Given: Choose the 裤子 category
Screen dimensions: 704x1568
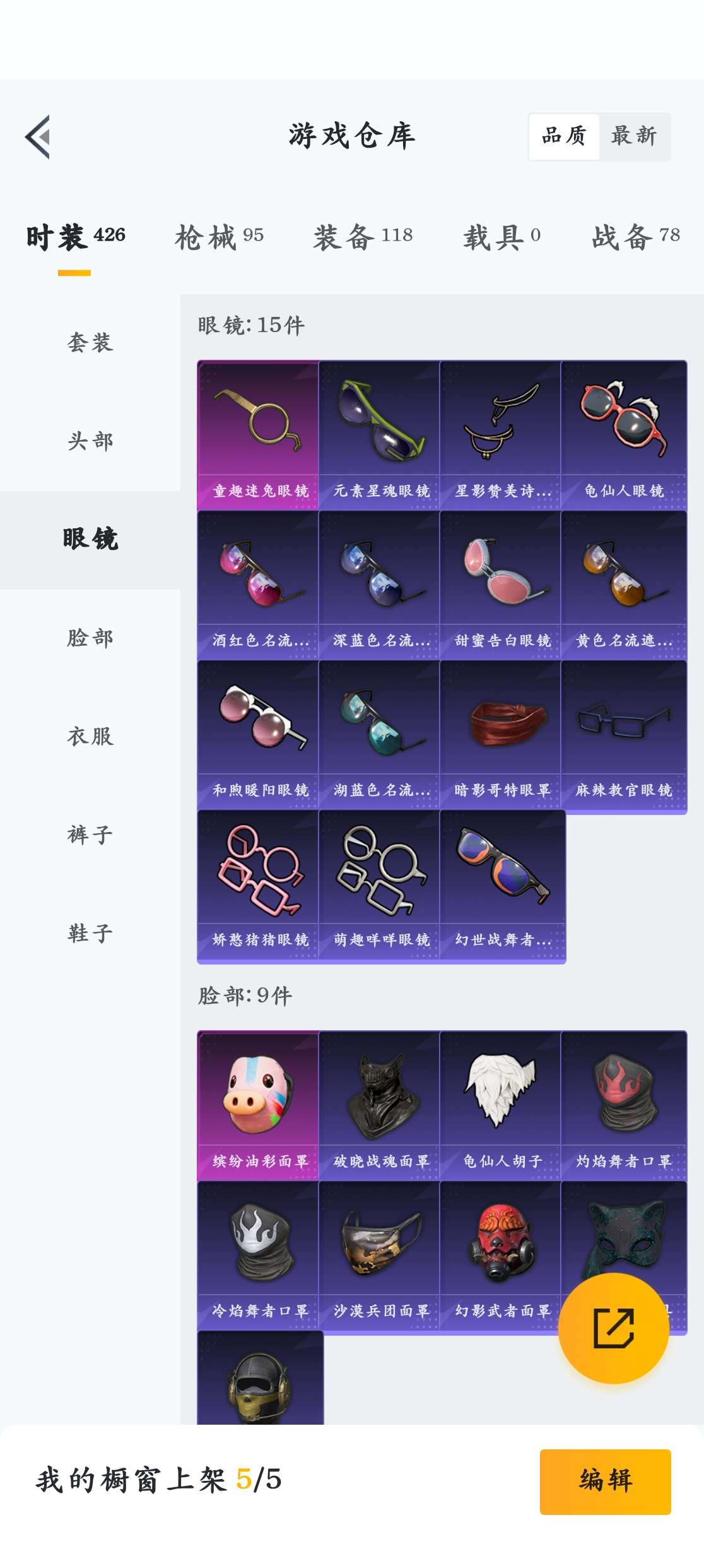Looking at the screenshot, I should (x=90, y=834).
